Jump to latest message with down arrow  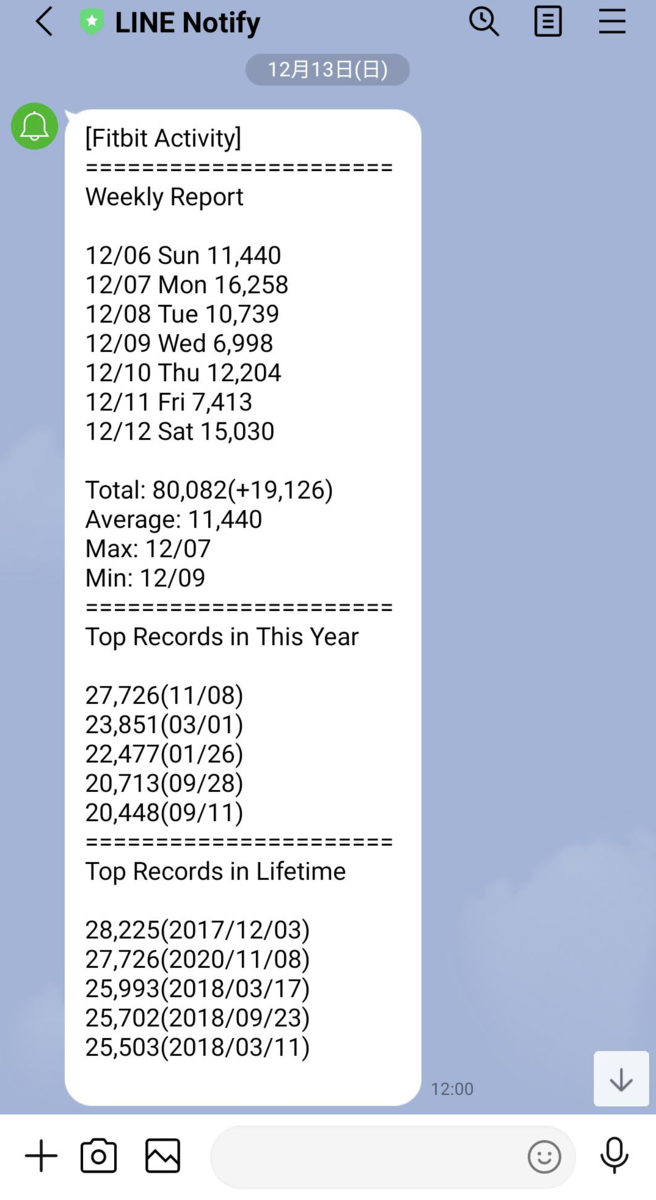(x=621, y=1079)
